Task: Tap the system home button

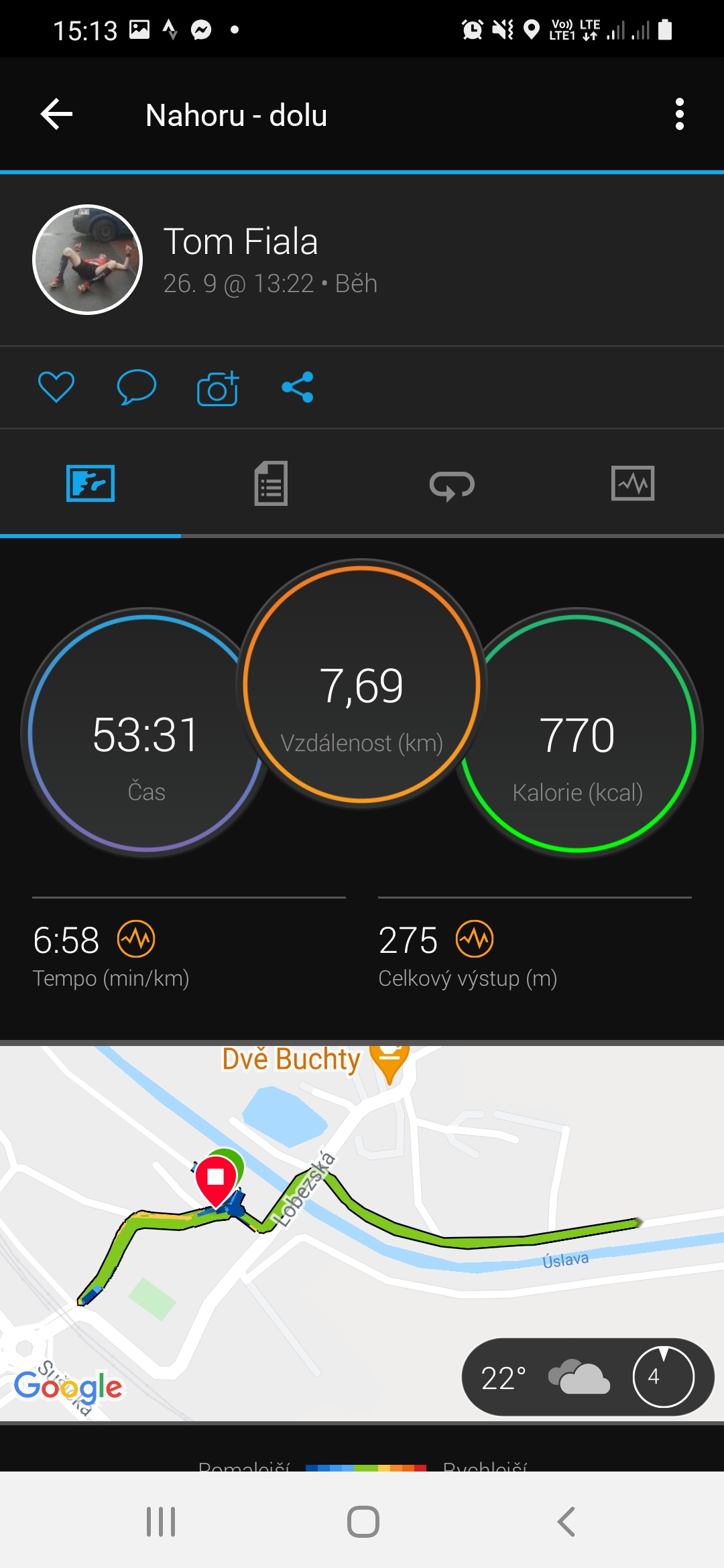Action: click(x=363, y=1521)
